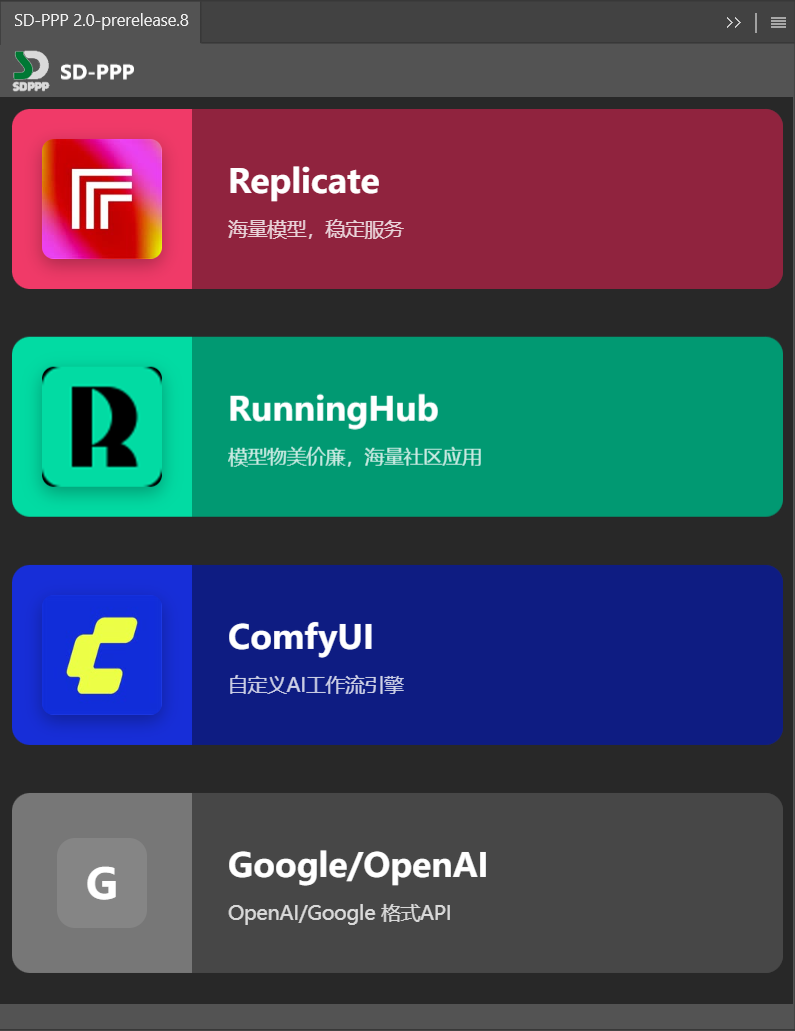Select the SD-PPP 2.0-prerelease.8 tab
Image resolution: width=795 pixels, height=1031 pixels.
101,21
